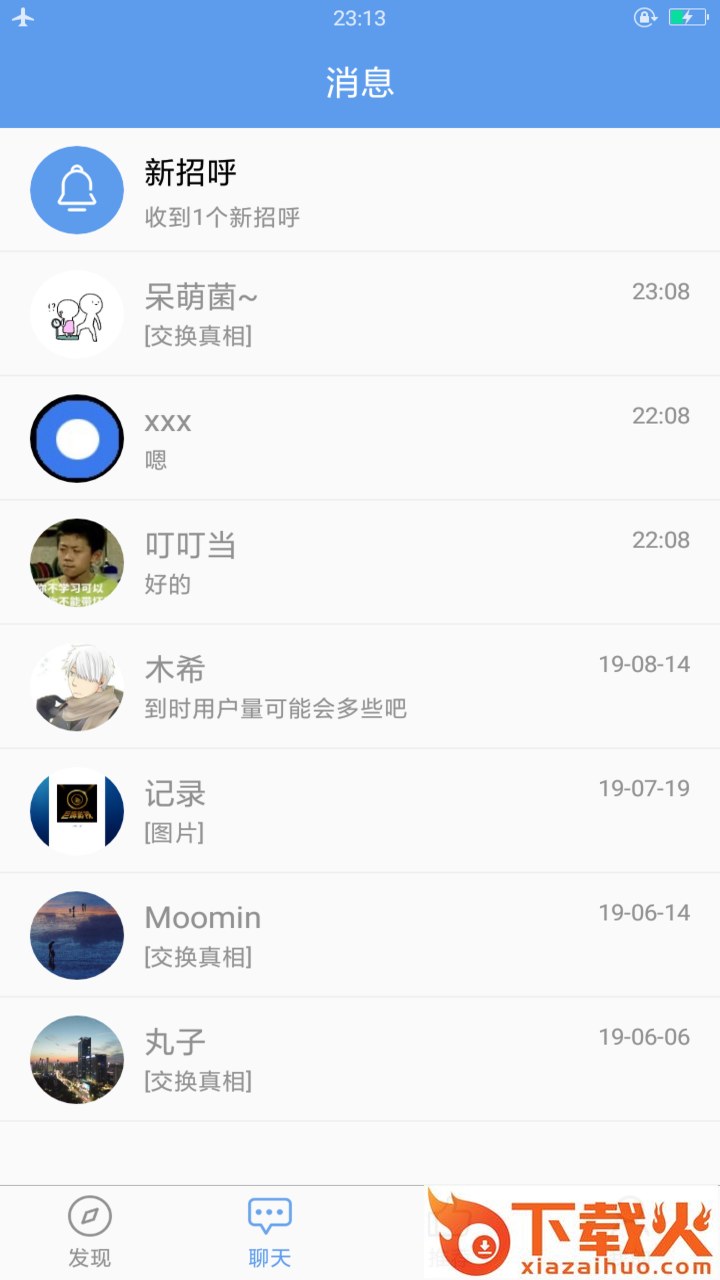Open the 记录 chat thread
Viewport: 720px width, 1280px height.
tap(360, 810)
